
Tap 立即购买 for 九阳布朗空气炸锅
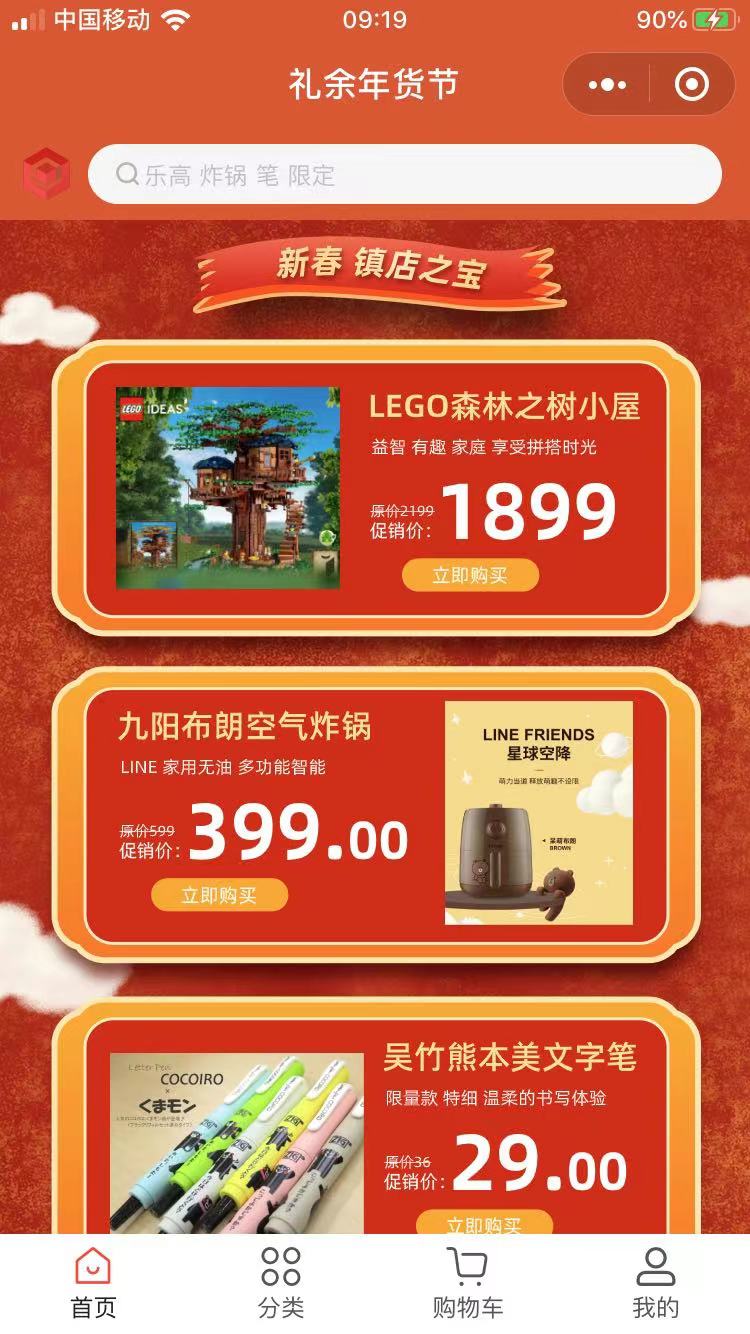click(219, 895)
